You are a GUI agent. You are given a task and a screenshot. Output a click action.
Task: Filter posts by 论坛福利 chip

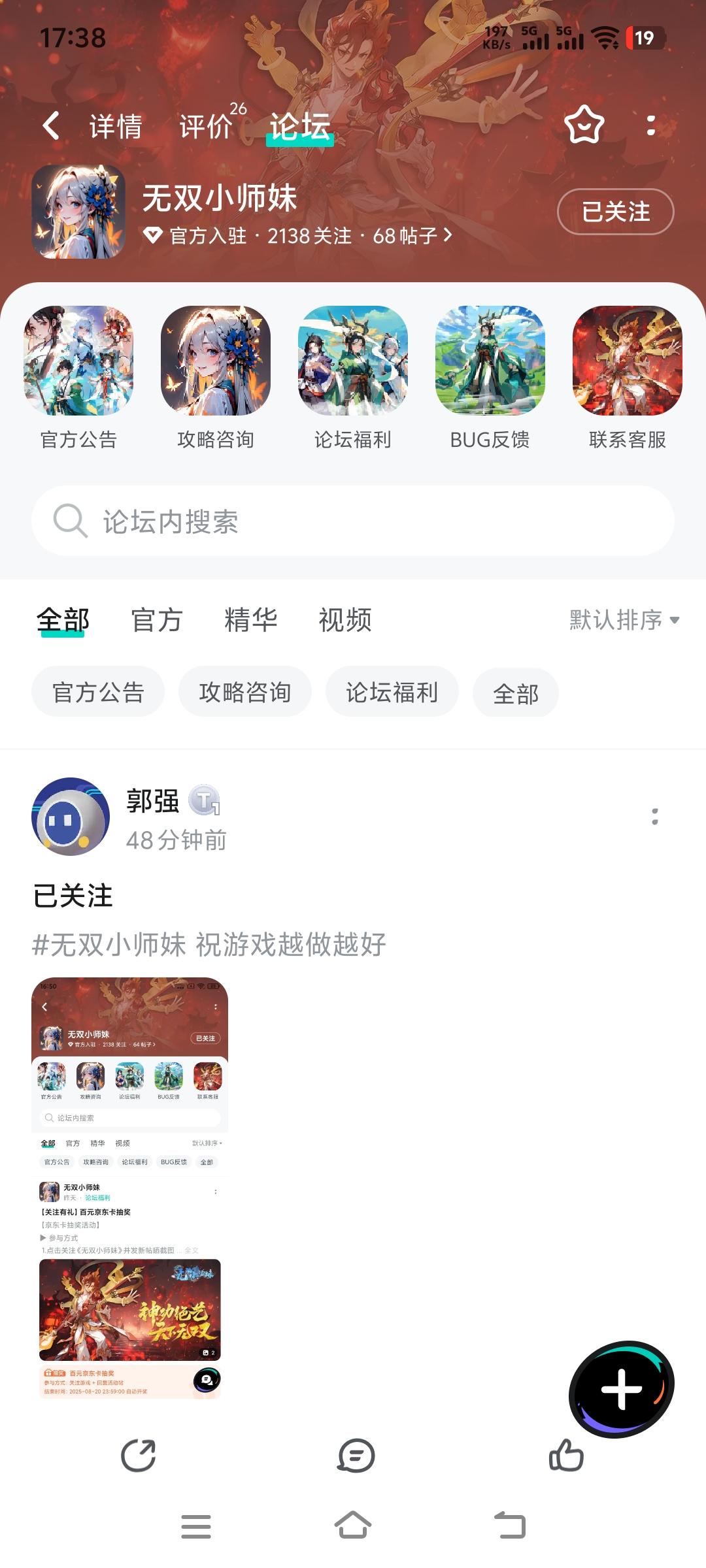coord(392,692)
